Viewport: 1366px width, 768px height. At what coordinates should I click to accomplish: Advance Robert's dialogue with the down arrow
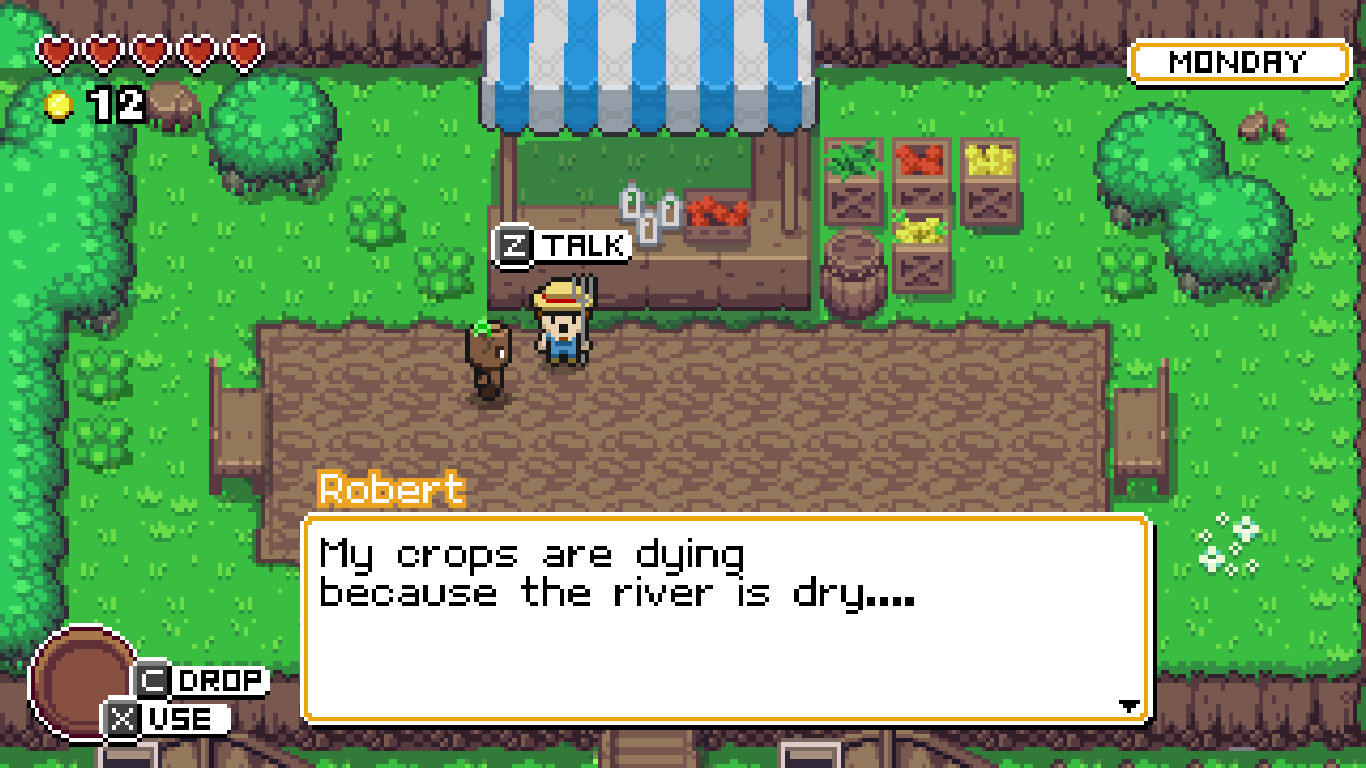1129,706
